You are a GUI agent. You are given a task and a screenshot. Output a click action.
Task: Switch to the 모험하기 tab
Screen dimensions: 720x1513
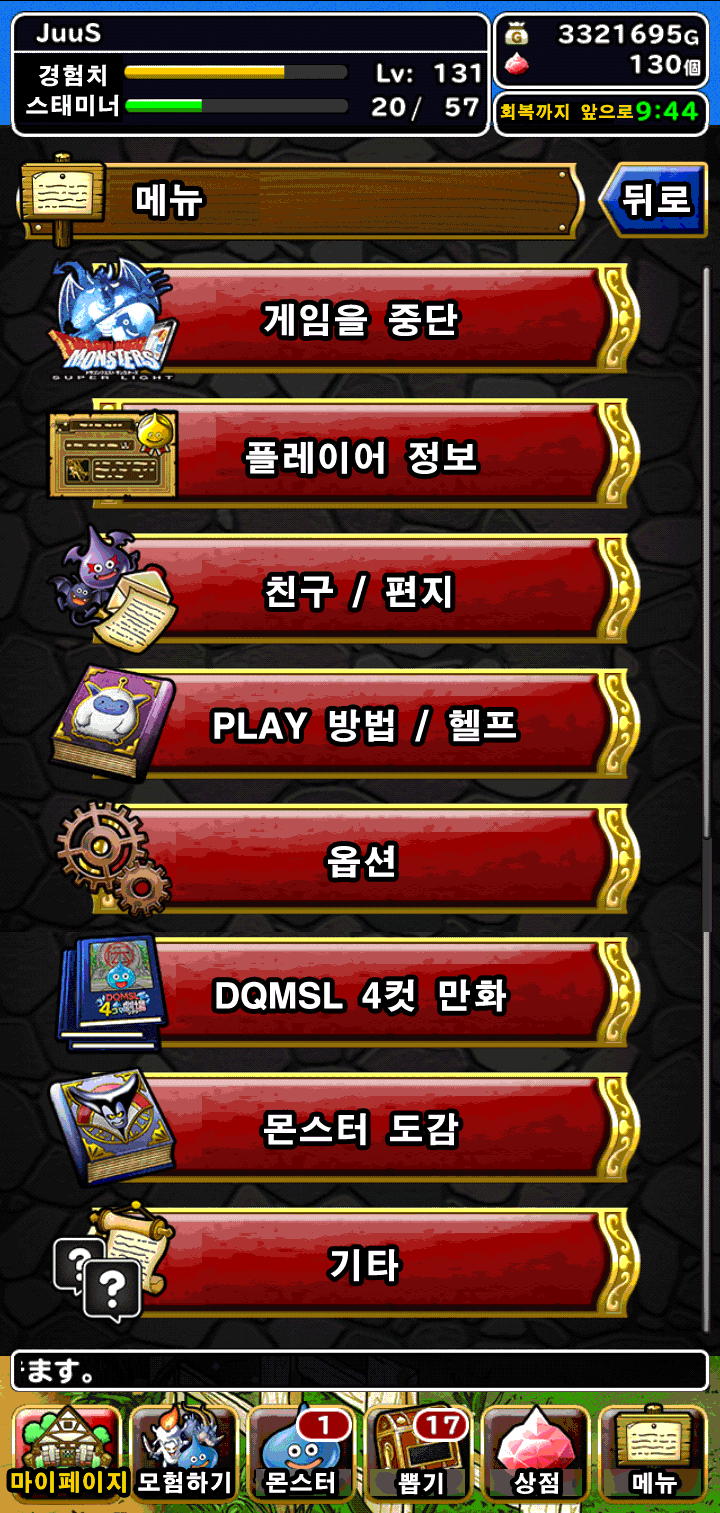pos(185,1453)
